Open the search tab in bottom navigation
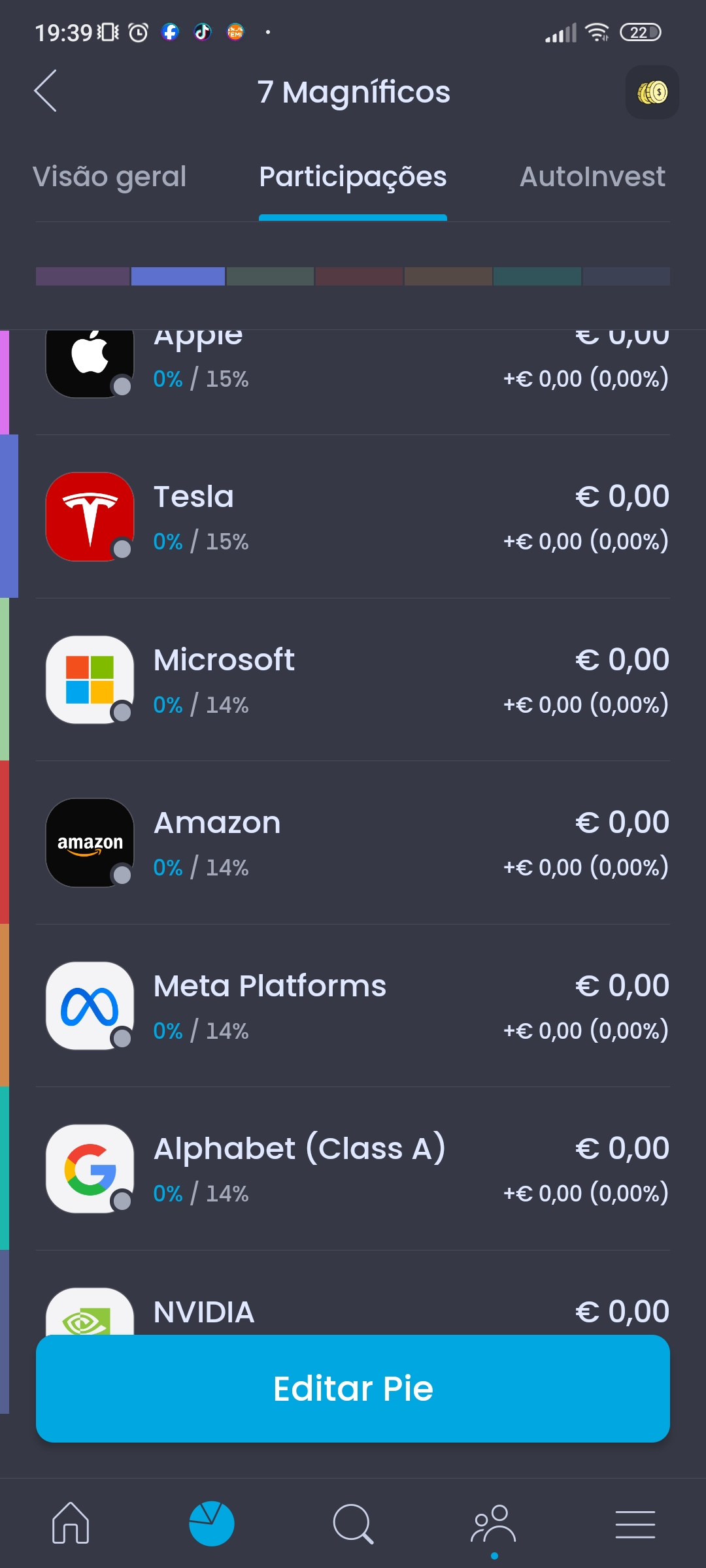Screen dimensions: 706x1568 (x=353, y=1524)
